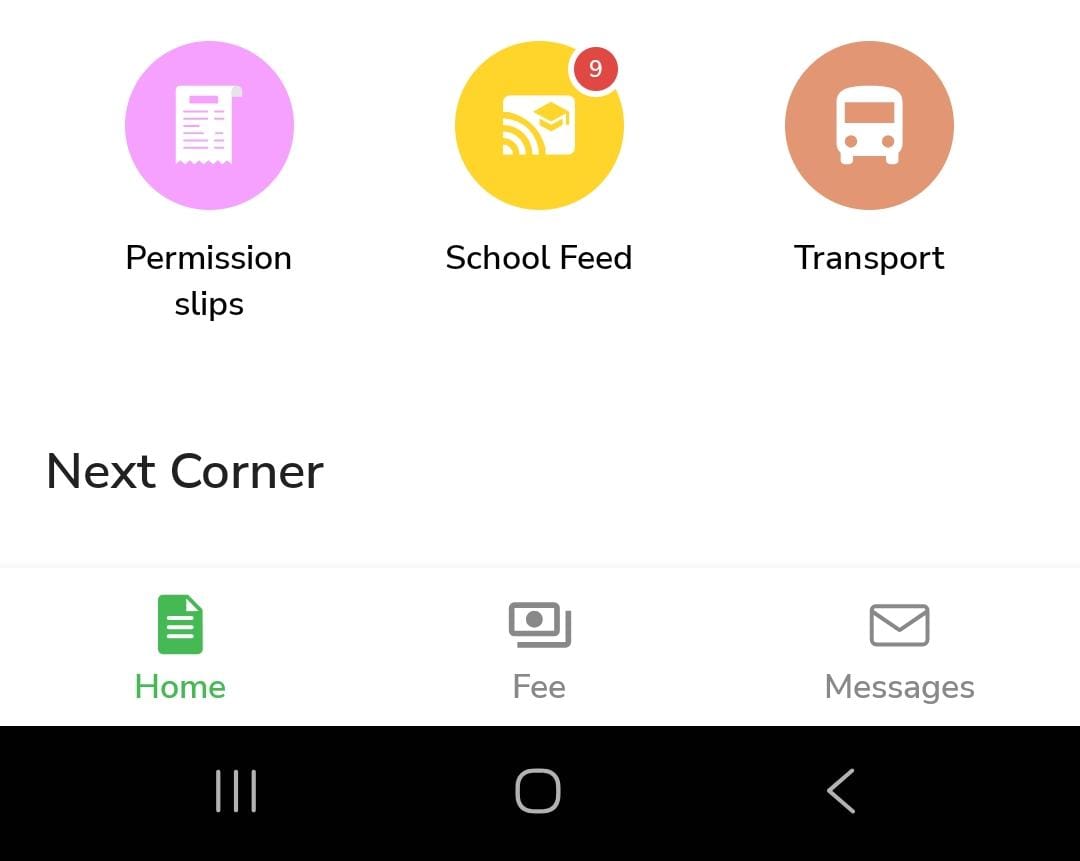Open the Transport section
Screen dimensions: 1080x861
(869, 126)
